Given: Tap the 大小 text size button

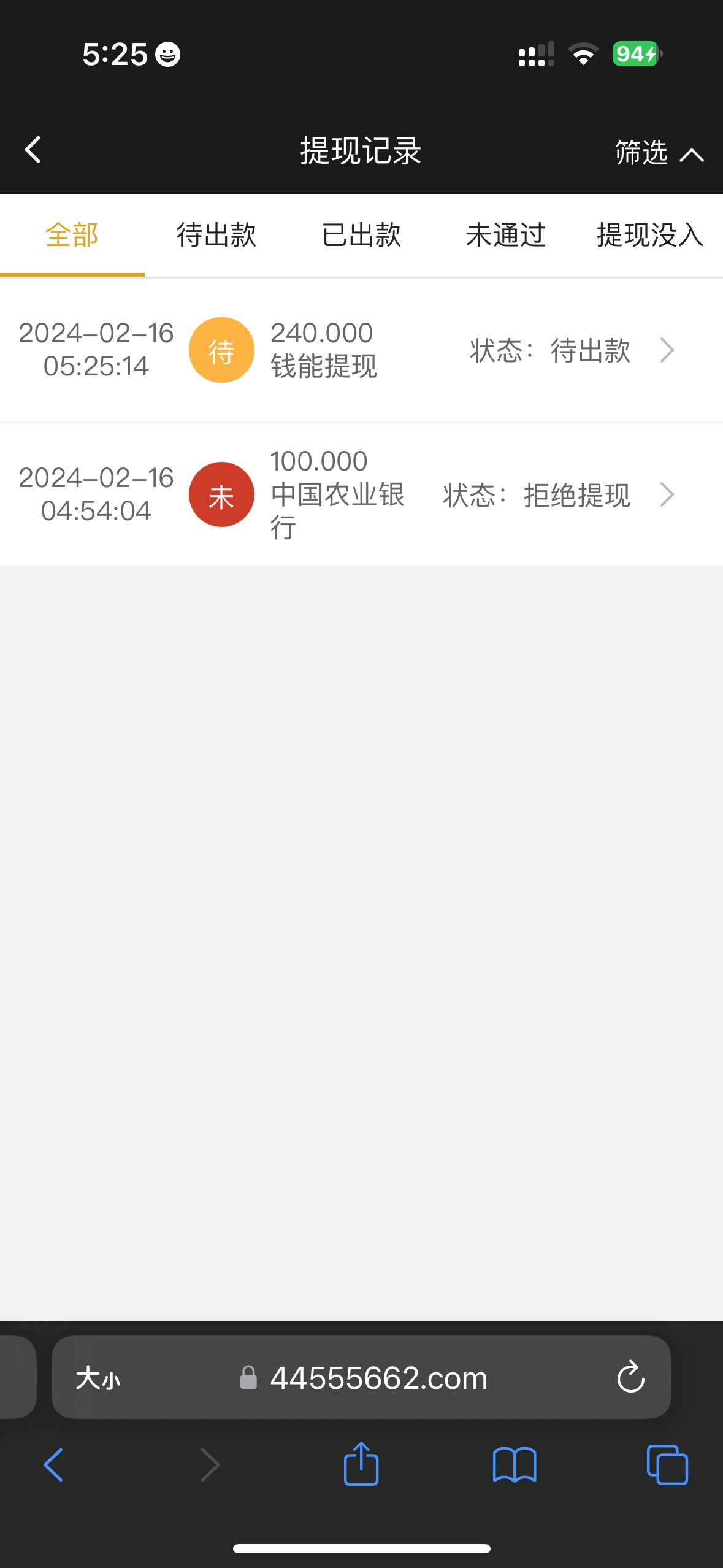Looking at the screenshot, I should point(98,1377).
